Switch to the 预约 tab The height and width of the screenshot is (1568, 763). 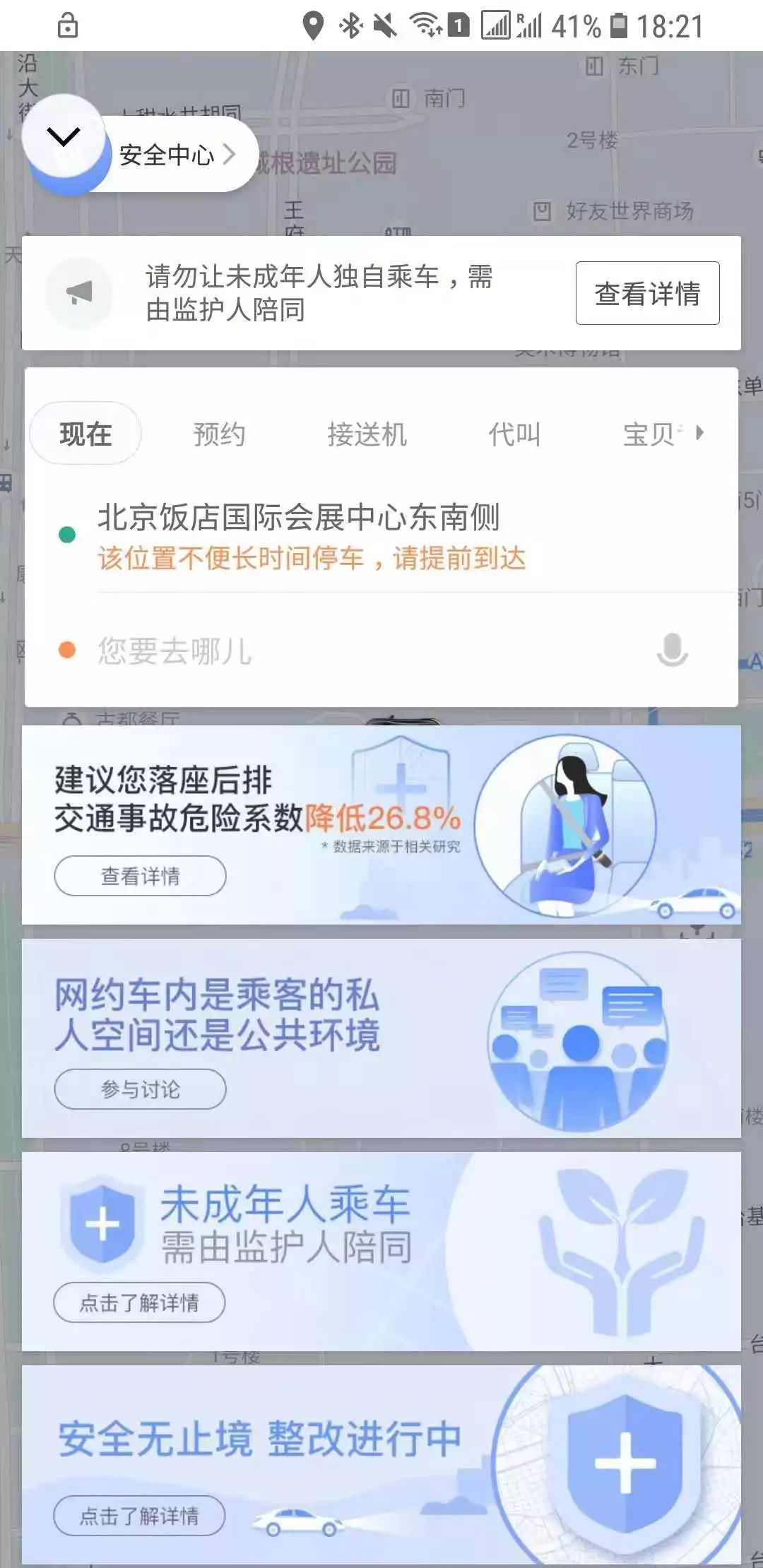tap(219, 434)
